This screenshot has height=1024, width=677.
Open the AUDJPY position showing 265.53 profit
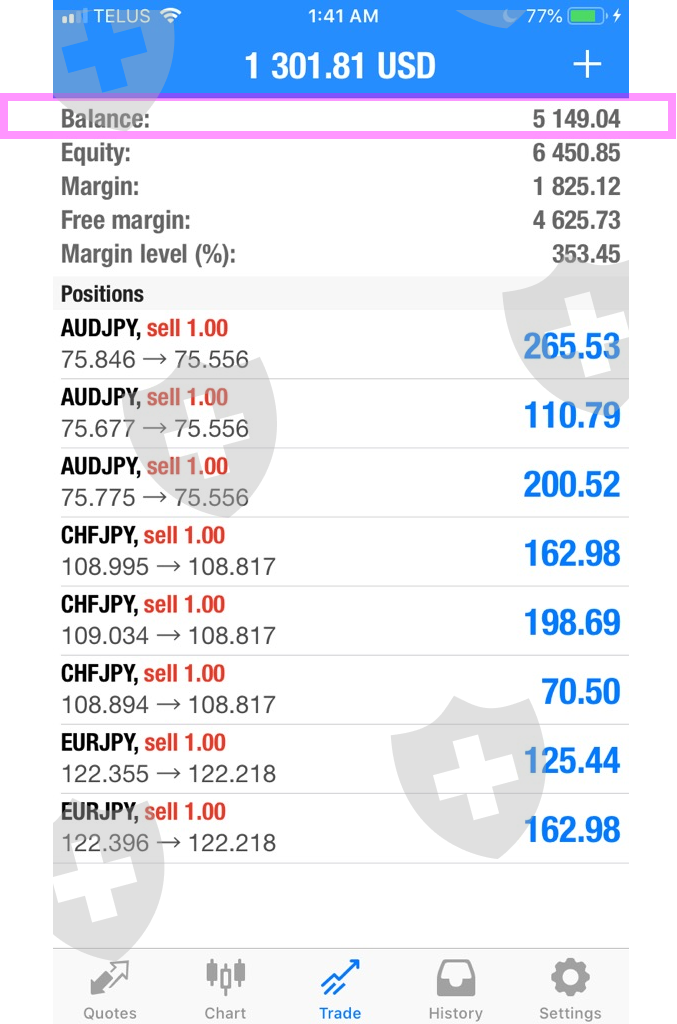tap(340, 344)
